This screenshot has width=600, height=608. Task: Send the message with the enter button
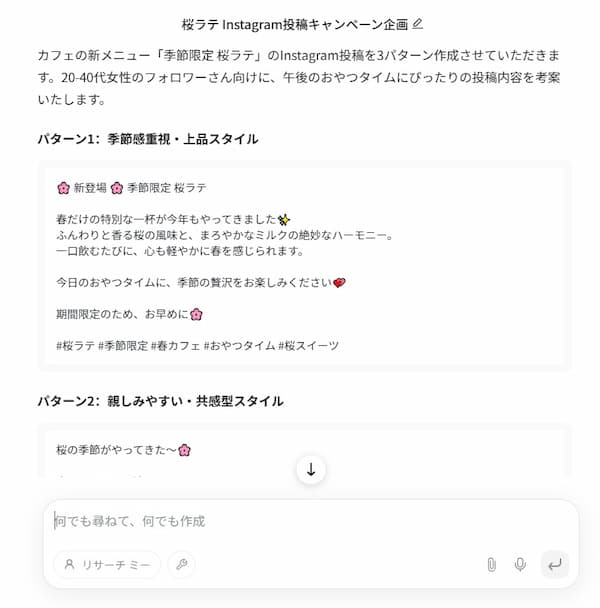coord(554,565)
